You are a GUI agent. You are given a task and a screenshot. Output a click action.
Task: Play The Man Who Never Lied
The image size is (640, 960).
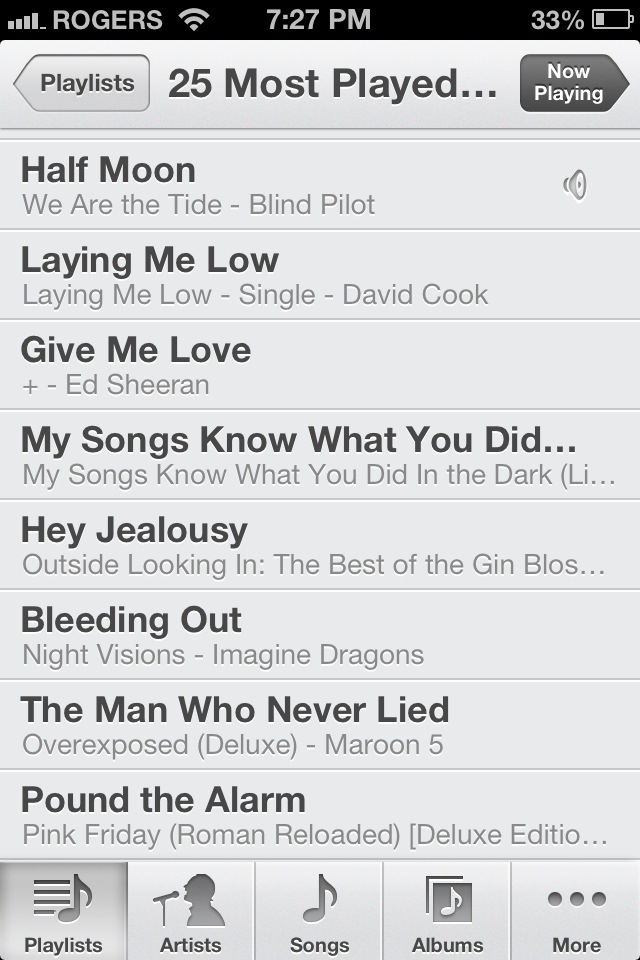[x=300, y=726]
